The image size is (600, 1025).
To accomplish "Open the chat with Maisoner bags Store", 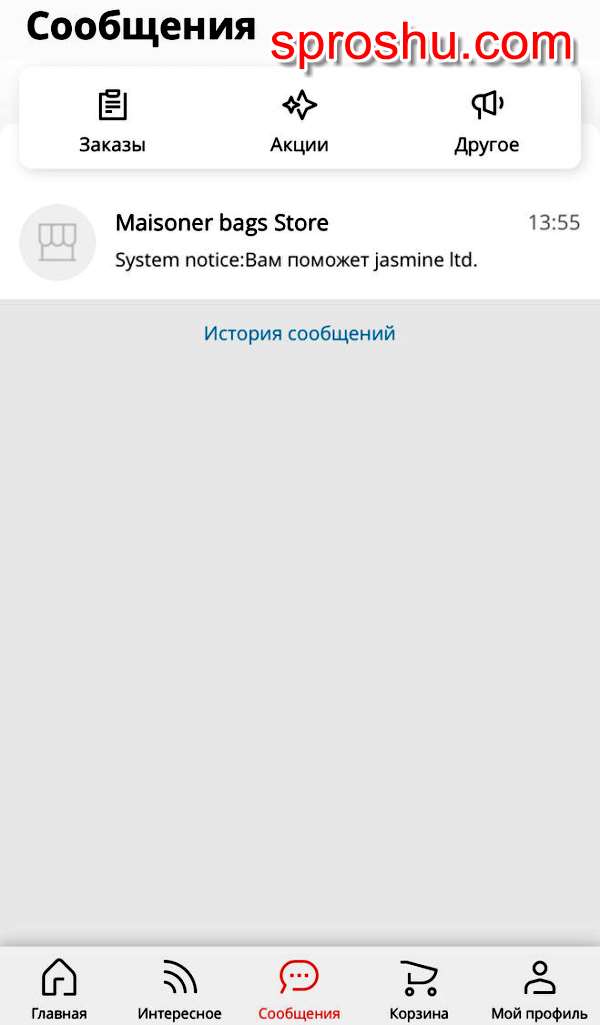I will tap(300, 241).
